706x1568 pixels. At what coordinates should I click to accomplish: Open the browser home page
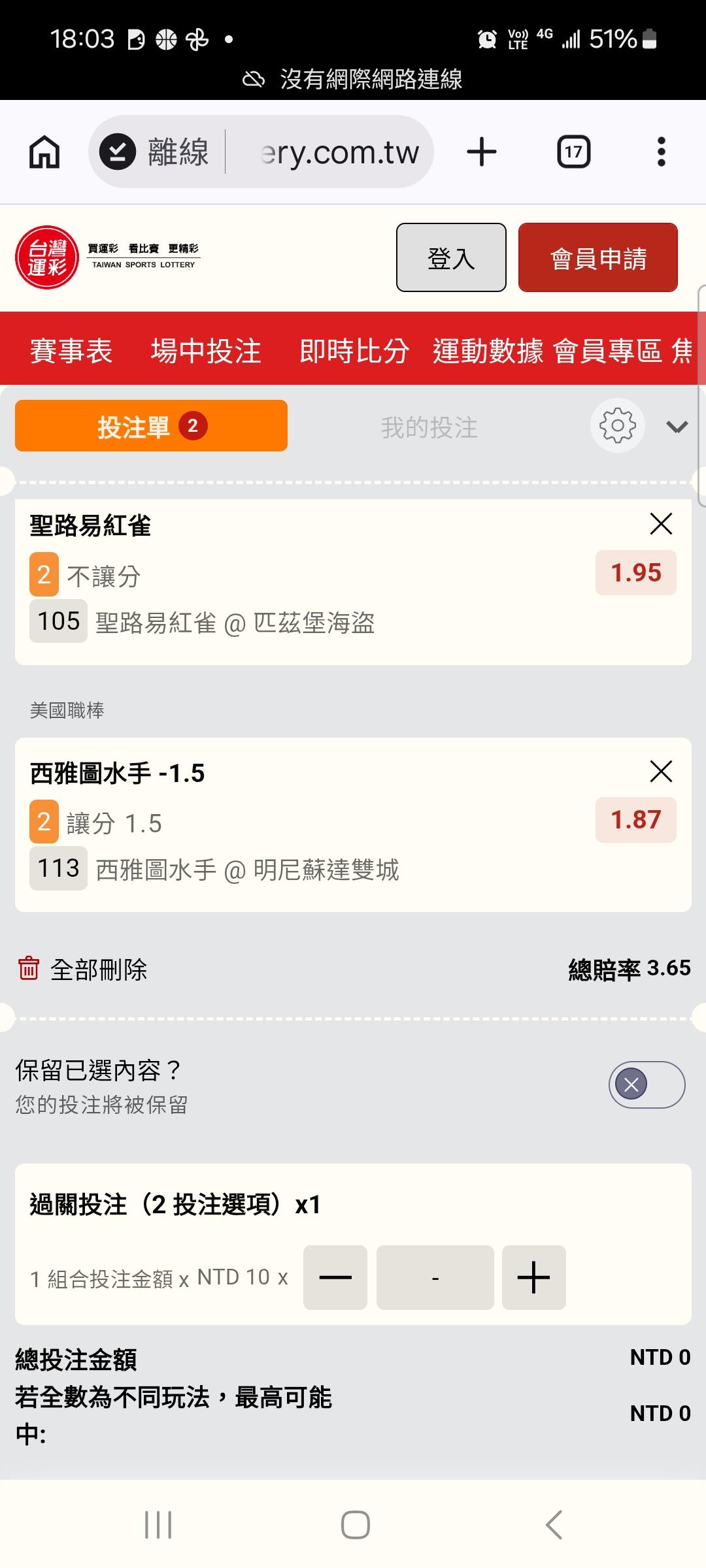(x=44, y=152)
